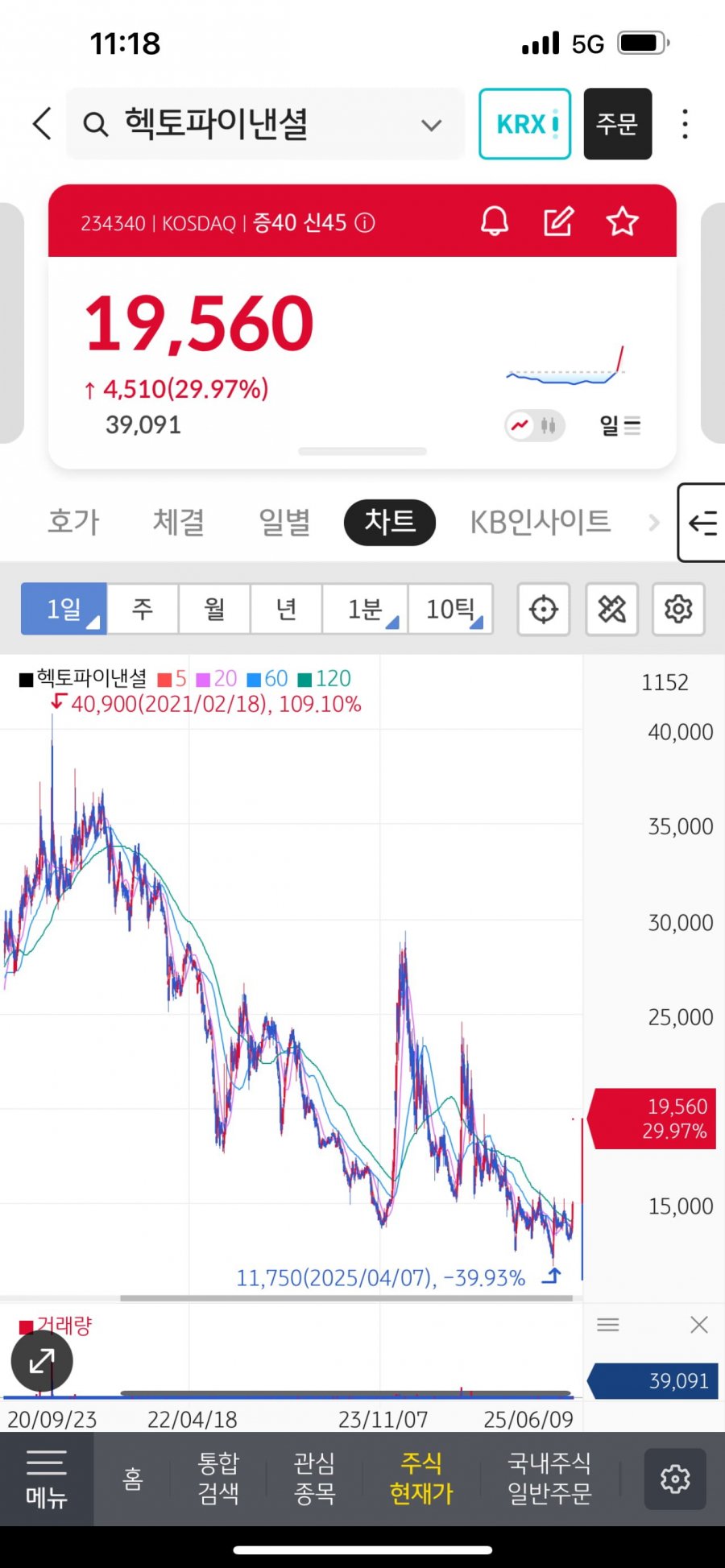Select the 주 weekly chart period
Image resolution: width=725 pixels, height=1568 pixels.
pyautogui.click(x=143, y=609)
